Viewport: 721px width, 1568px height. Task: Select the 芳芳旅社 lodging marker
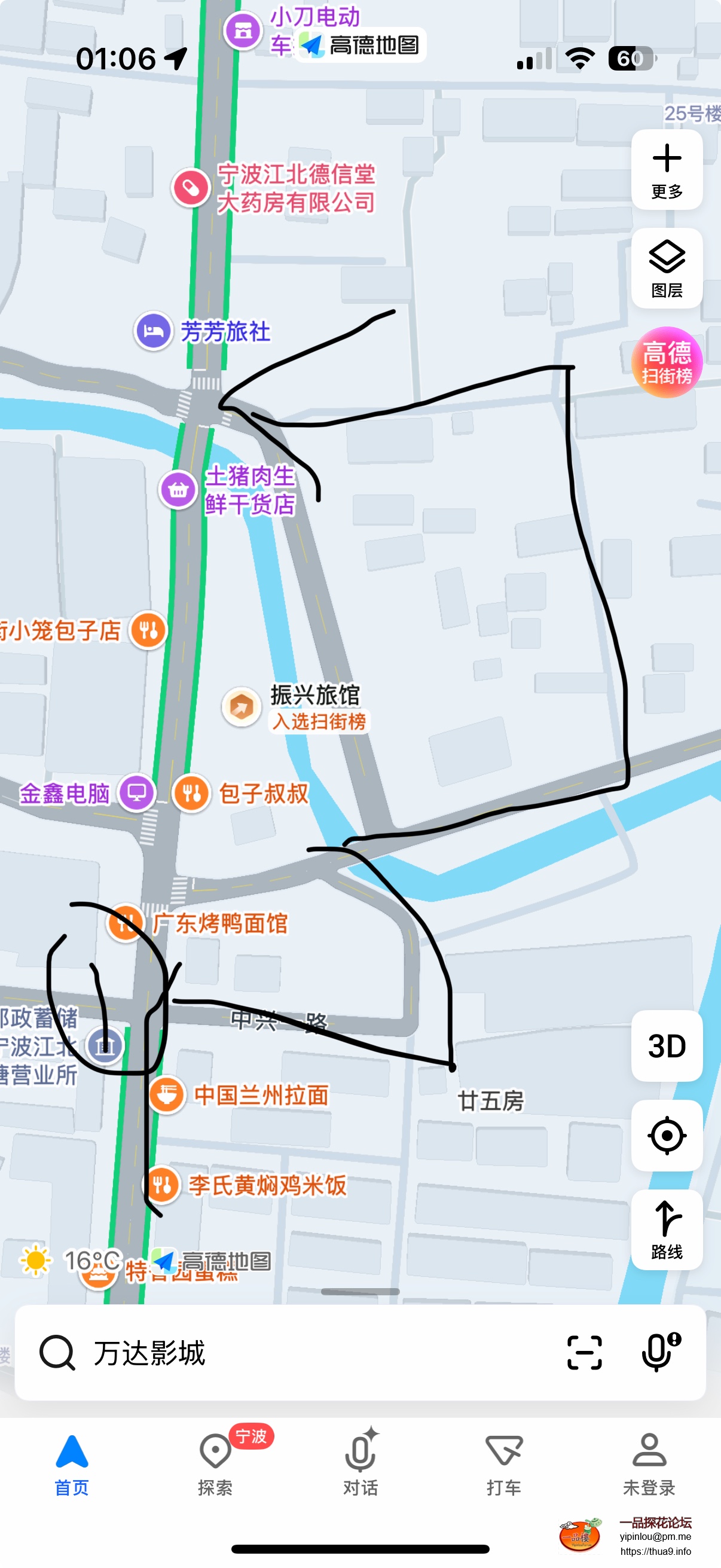(153, 331)
